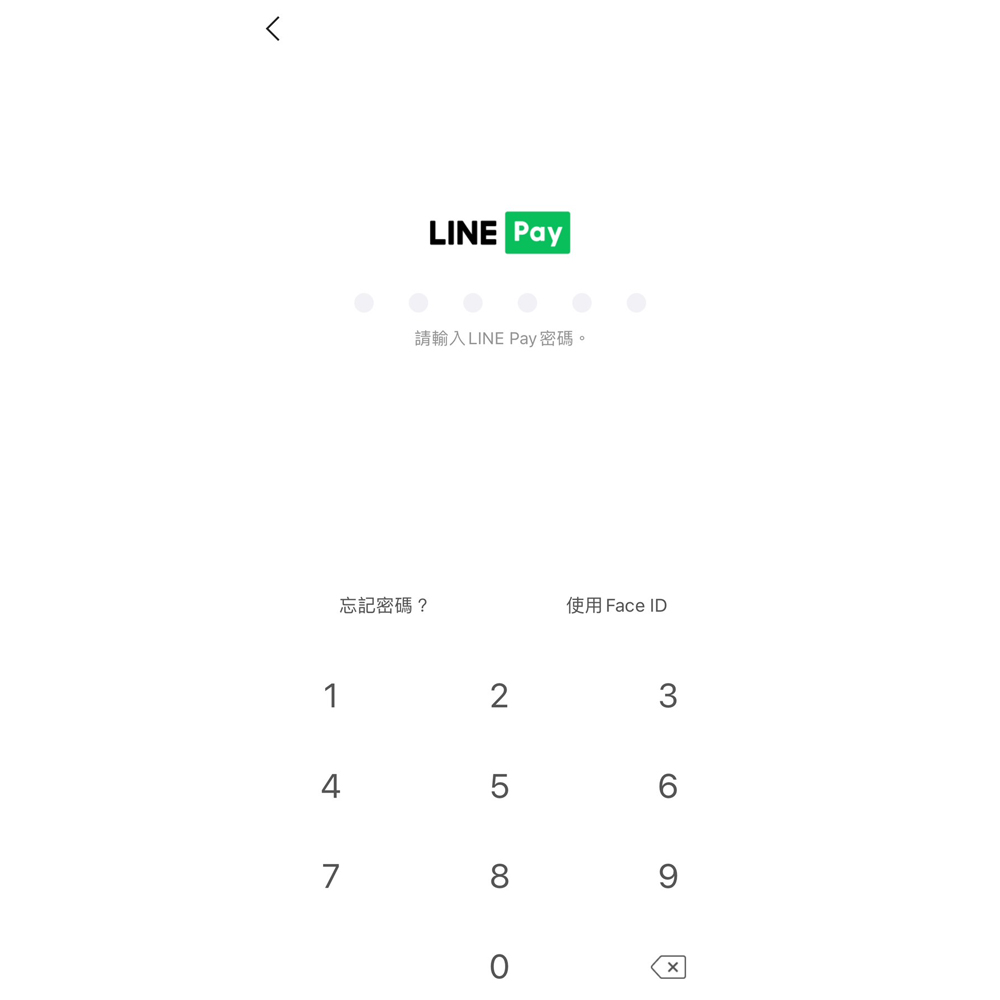Select 使用 Face ID to authenticate
The height and width of the screenshot is (1000, 1000).
point(616,605)
